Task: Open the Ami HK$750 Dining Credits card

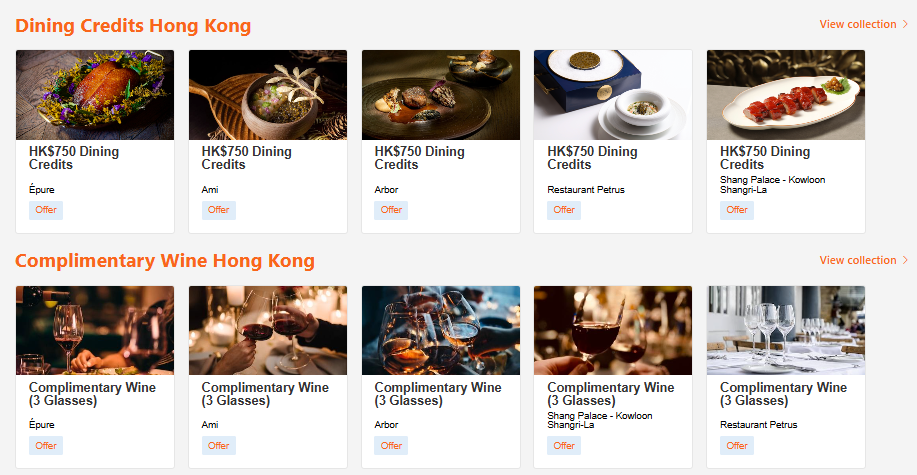Action: point(268,140)
